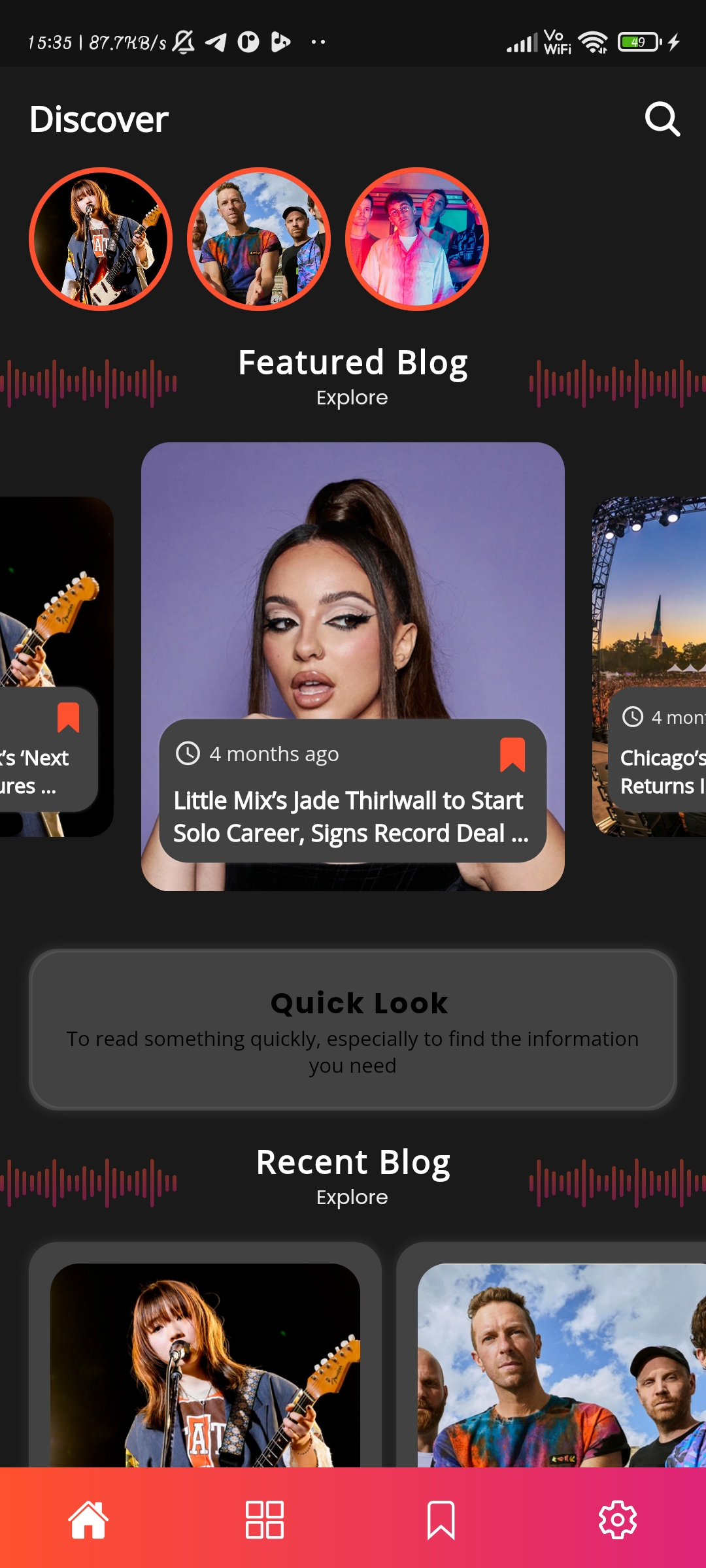This screenshot has height=1568, width=706.
Task: Open the story circle with the tie-dye shirt band
Action: pos(259,239)
